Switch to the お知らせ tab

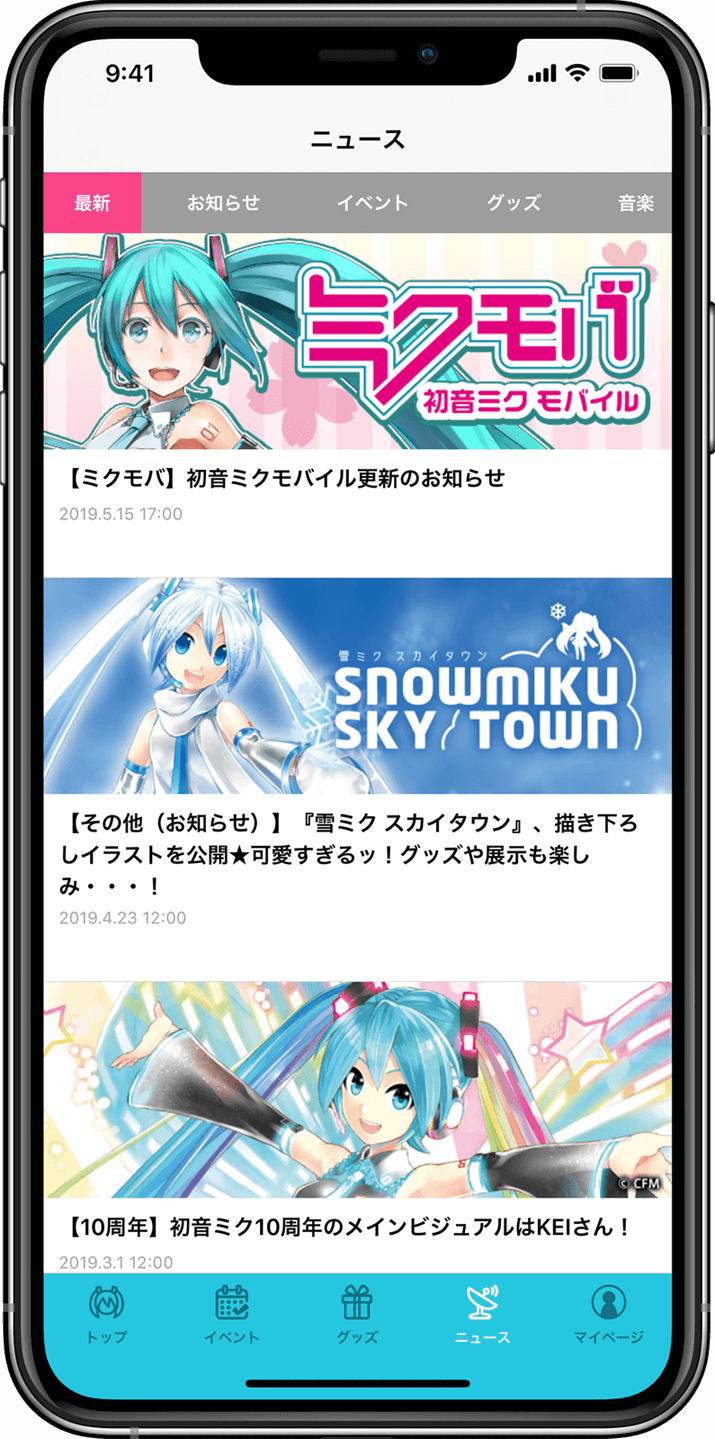[x=223, y=203]
